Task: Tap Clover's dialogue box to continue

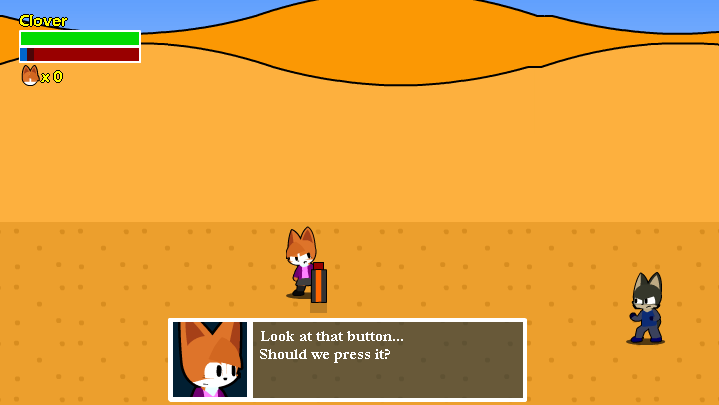Action: (387, 360)
